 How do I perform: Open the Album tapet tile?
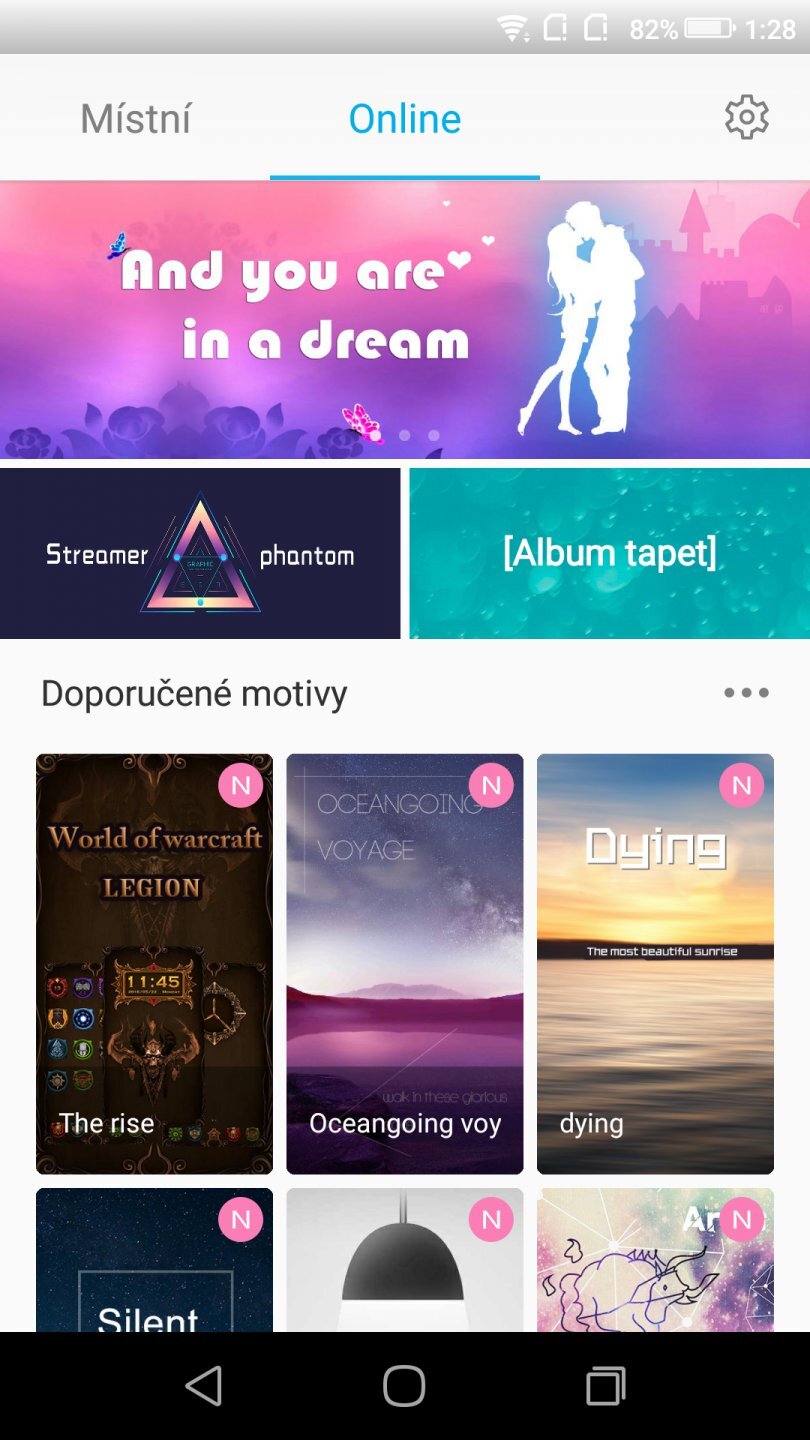[x=609, y=553]
